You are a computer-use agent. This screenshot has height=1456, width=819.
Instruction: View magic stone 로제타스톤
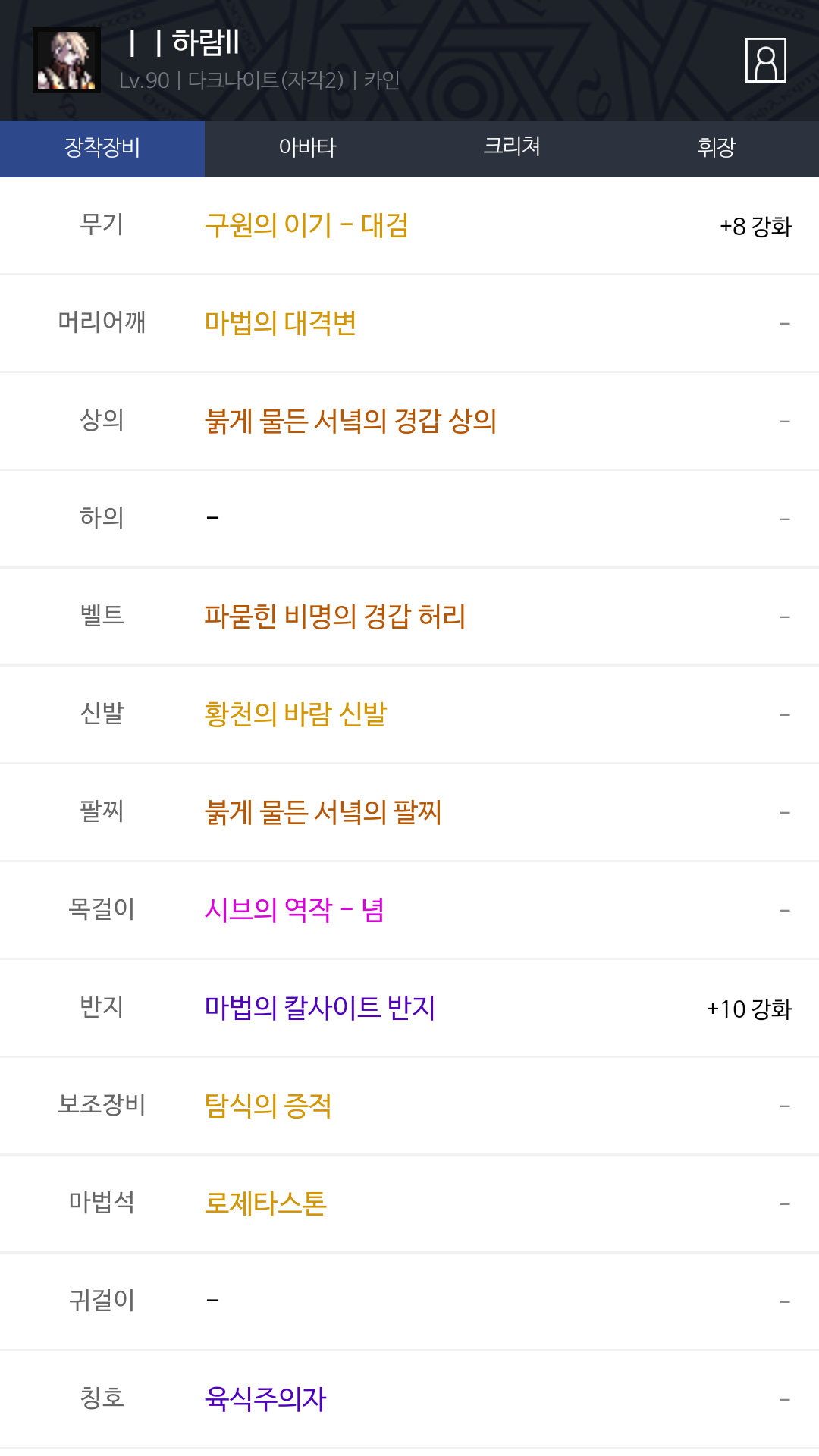tap(265, 1203)
